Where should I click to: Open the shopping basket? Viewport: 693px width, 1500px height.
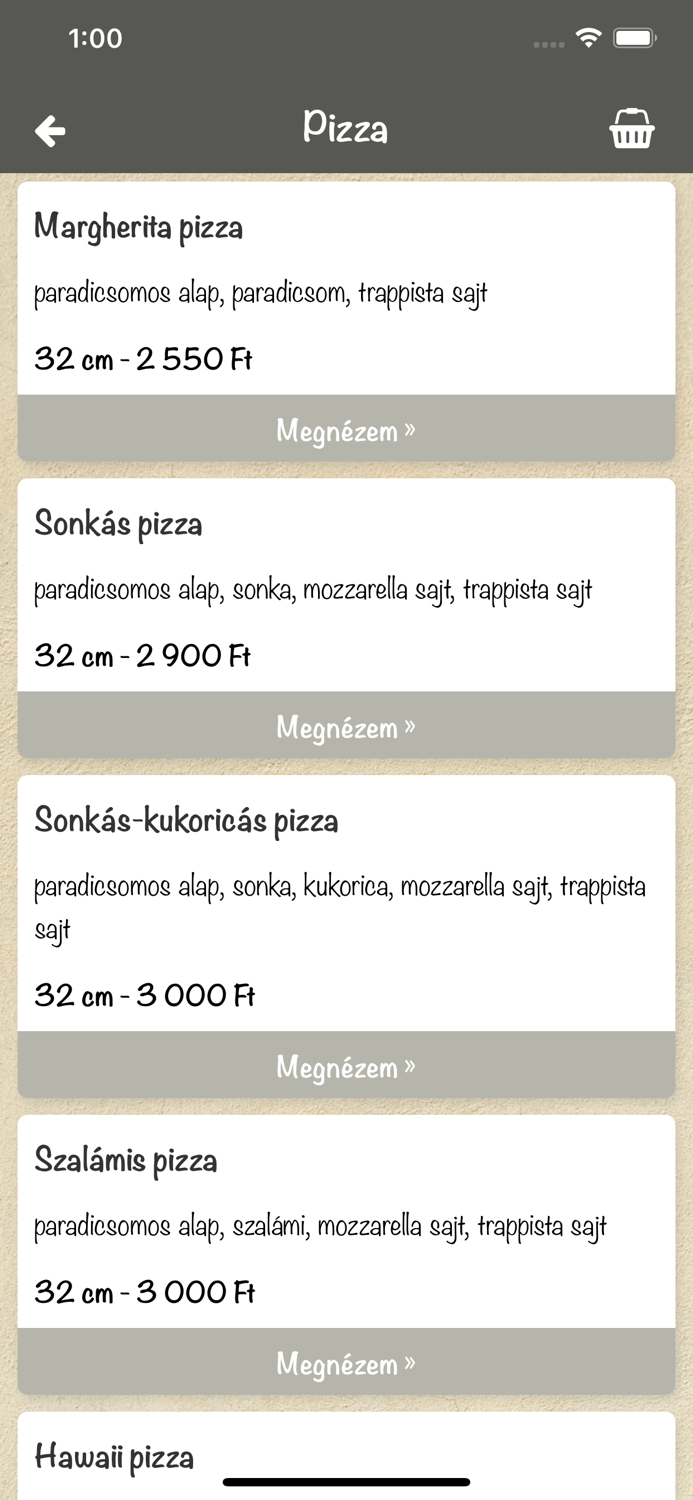(x=632, y=129)
